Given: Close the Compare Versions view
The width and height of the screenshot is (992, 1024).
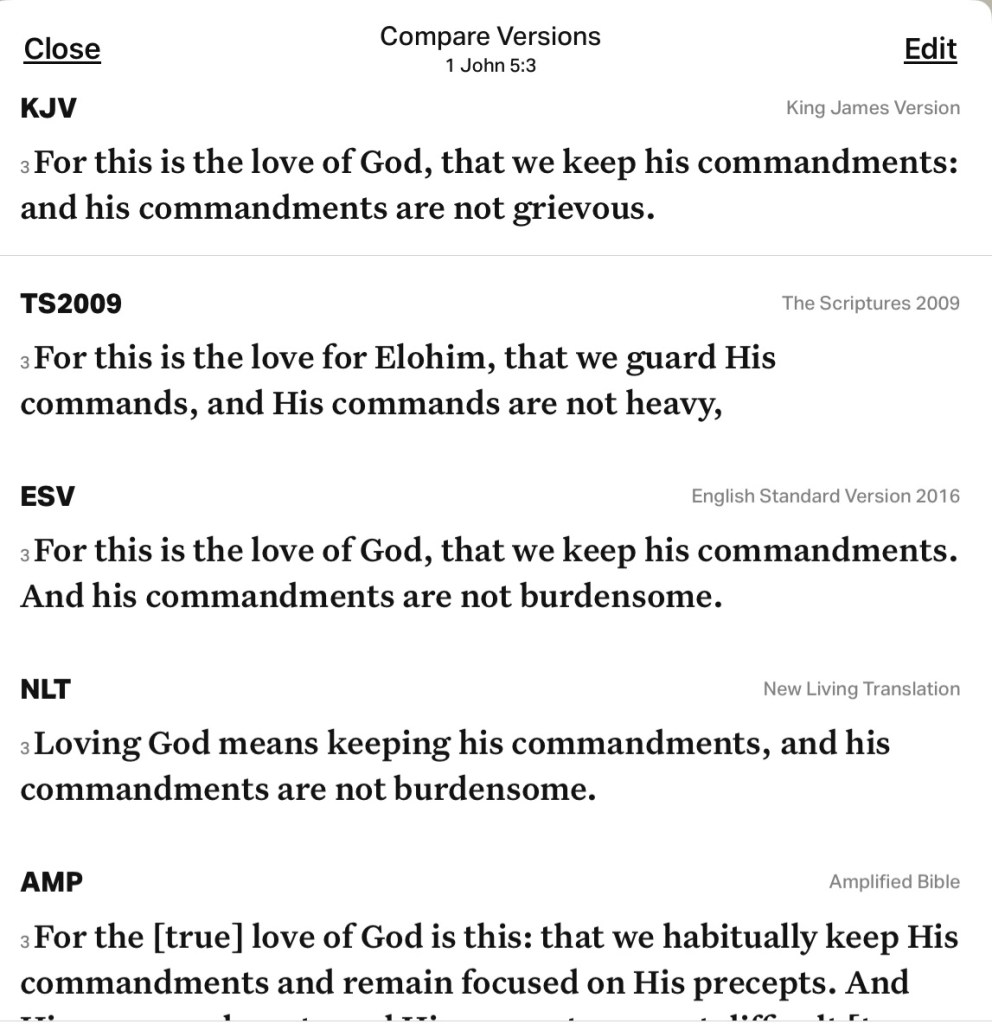Looking at the screenshot, I should [62, 49].
